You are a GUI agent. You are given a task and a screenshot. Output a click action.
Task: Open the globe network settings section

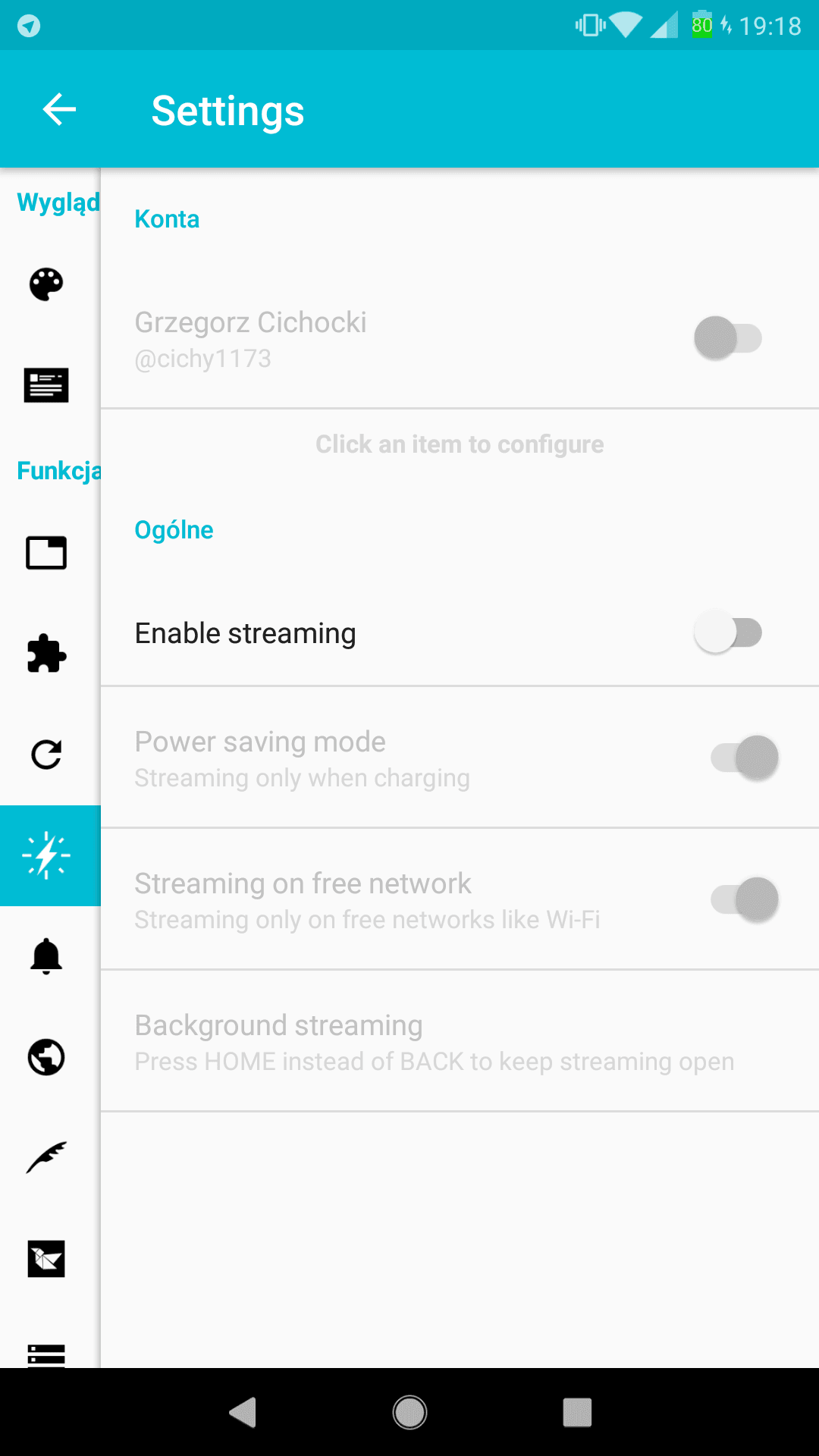point(46,1057)
